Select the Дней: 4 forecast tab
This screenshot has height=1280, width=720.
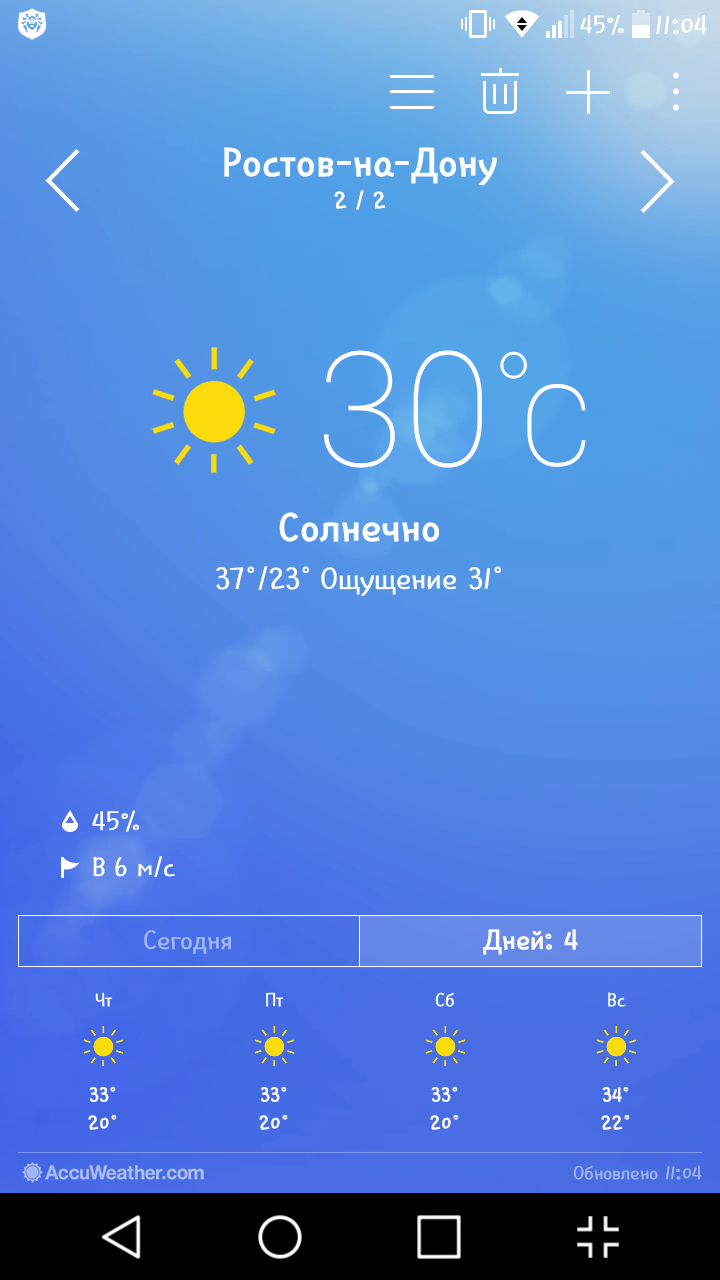click(x=530, y=941)
